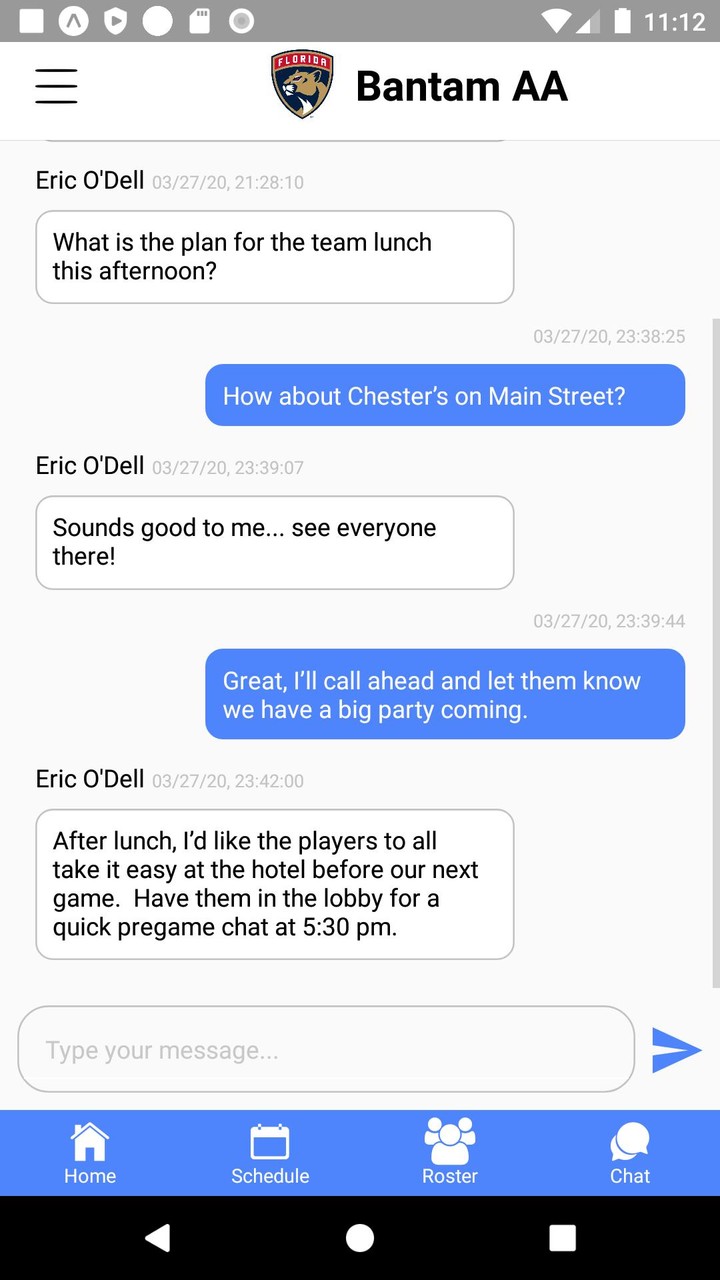The height and width of the screenshot is (1280, 720).
Task: Open the Schedule tab
Action: (270, 1153)
